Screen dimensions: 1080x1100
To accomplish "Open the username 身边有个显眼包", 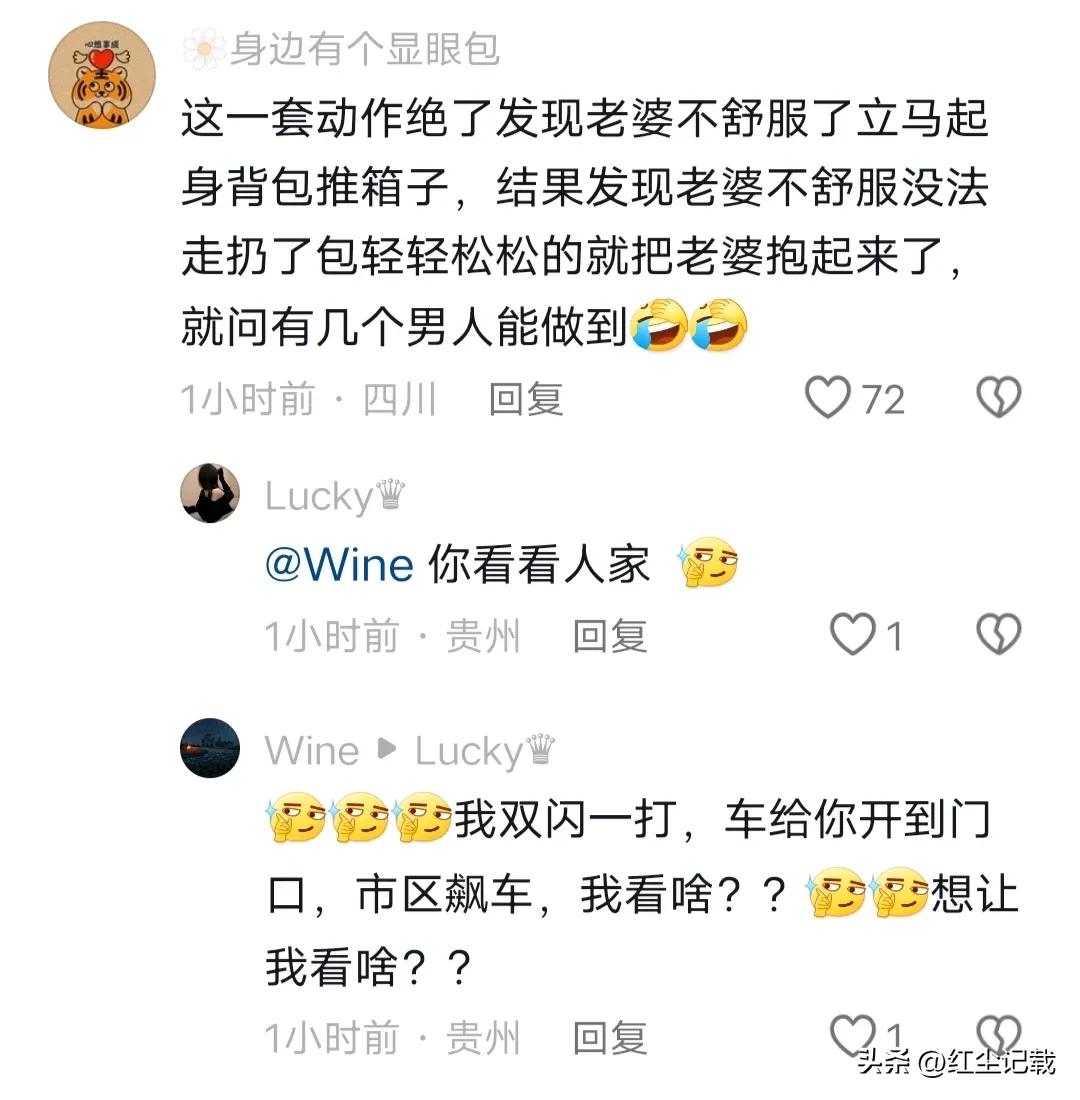I will [x=364, y=49].
